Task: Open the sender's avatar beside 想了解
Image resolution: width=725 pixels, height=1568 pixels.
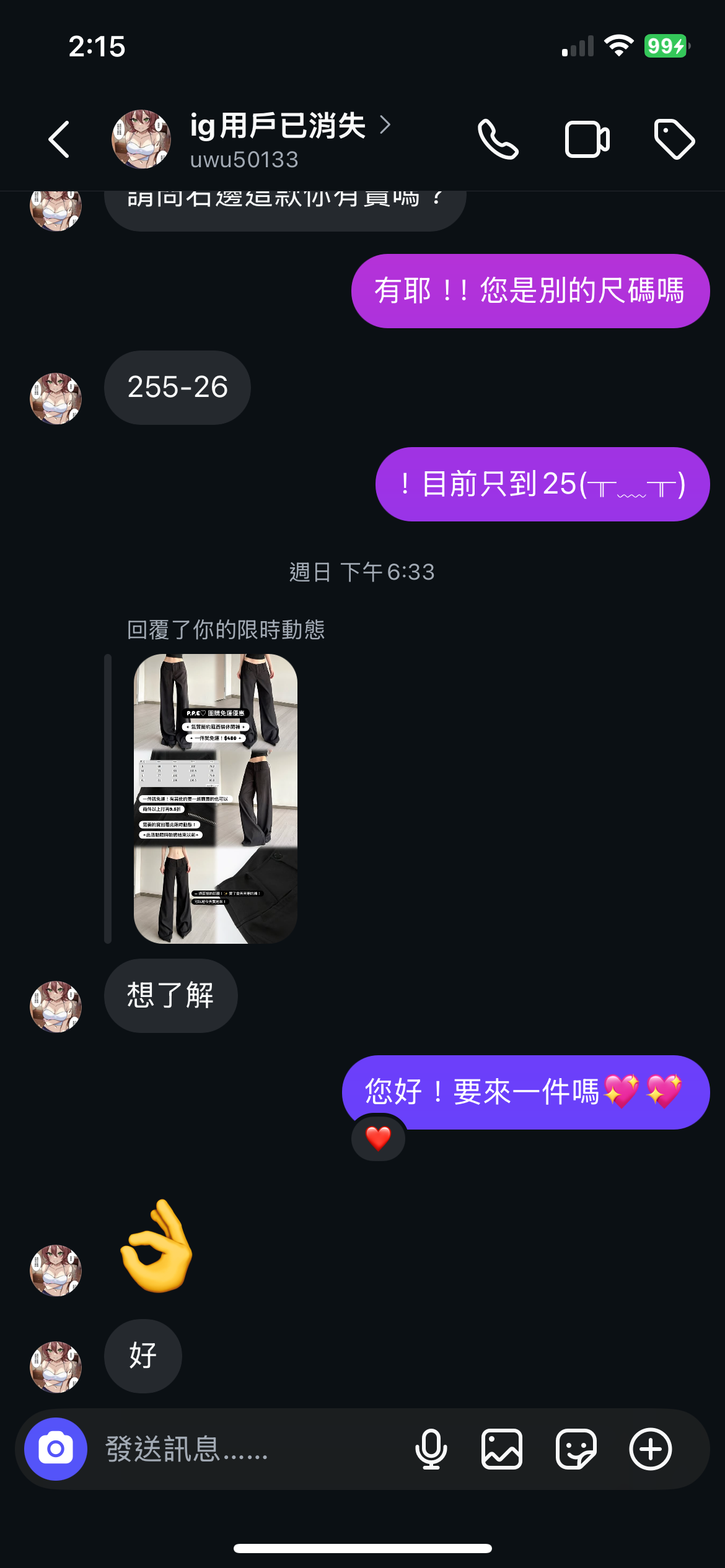Action: [56, 1006]
